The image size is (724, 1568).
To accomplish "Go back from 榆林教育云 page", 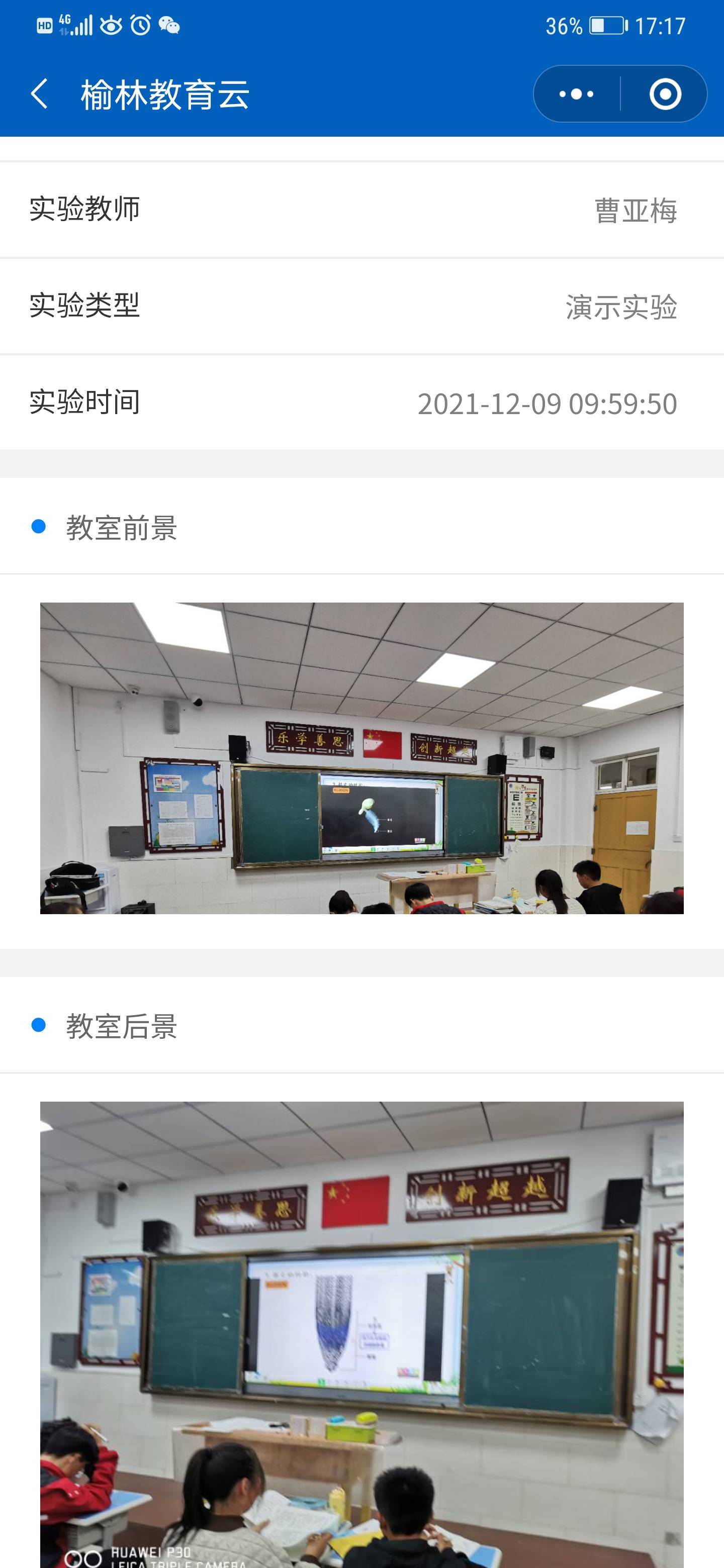I will [40, 94].
